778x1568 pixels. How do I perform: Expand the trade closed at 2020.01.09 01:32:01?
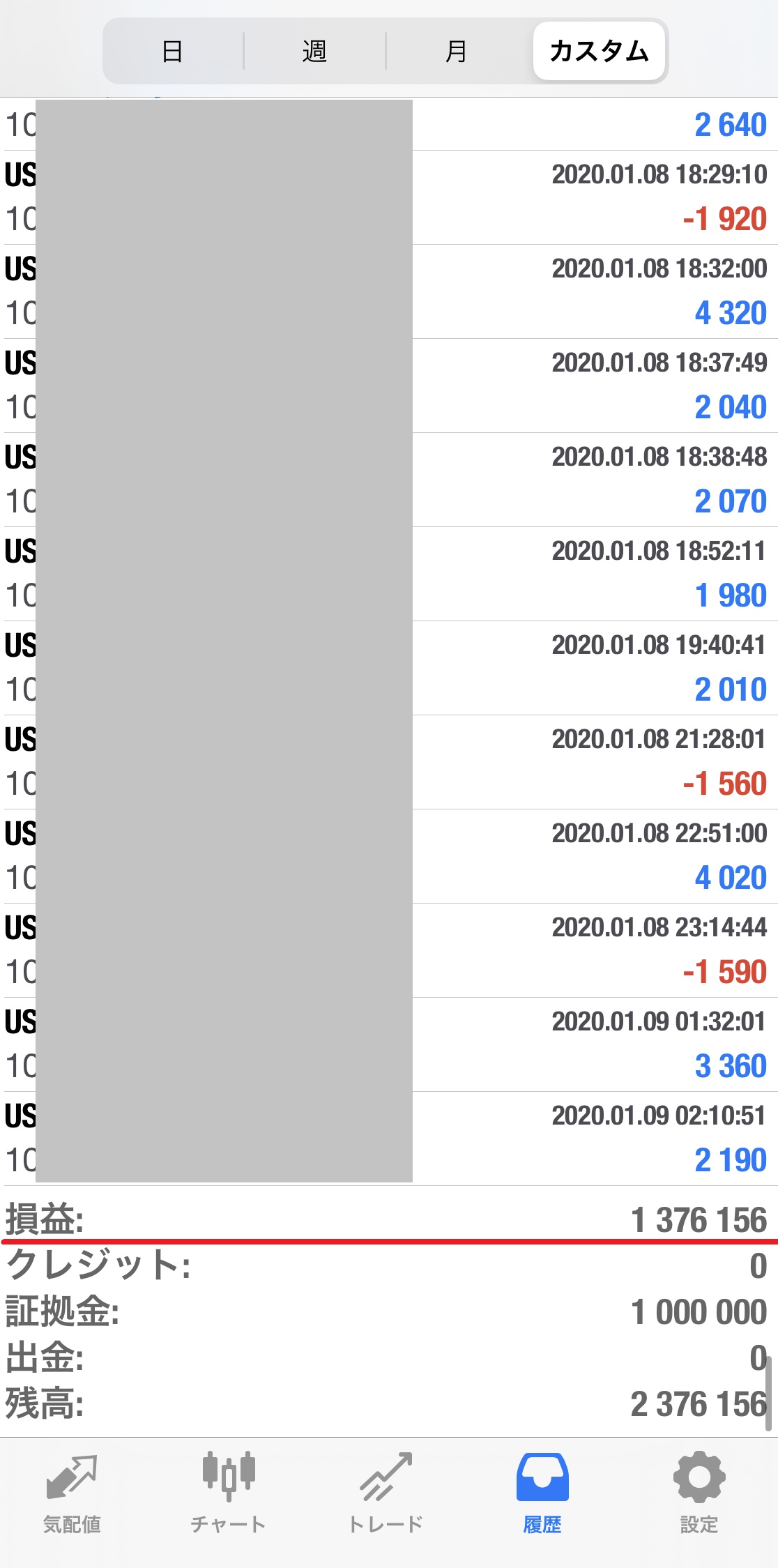tap(389, 1044)
